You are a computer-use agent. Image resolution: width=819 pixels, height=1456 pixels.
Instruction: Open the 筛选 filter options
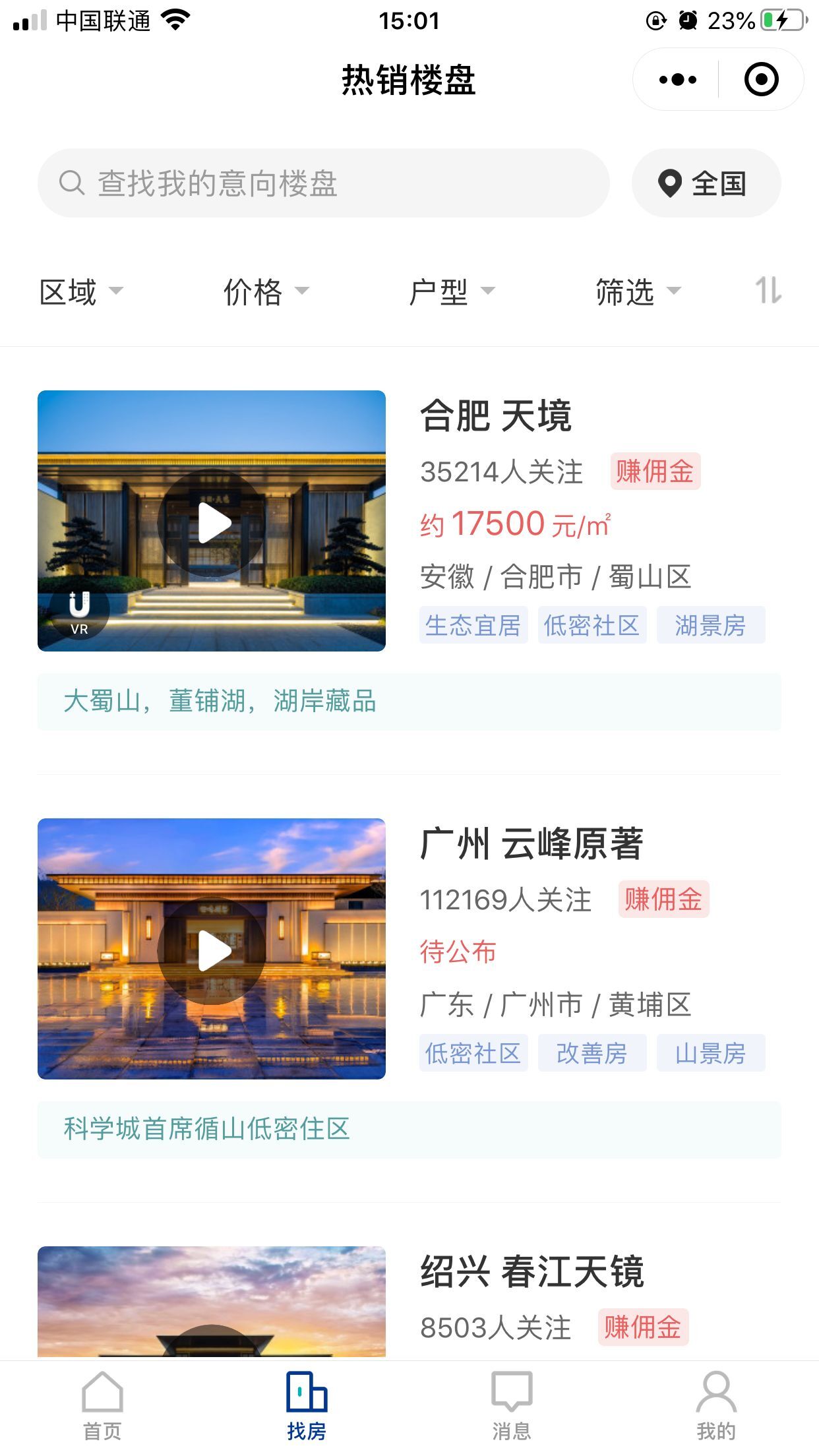click(x=637, y=292)
